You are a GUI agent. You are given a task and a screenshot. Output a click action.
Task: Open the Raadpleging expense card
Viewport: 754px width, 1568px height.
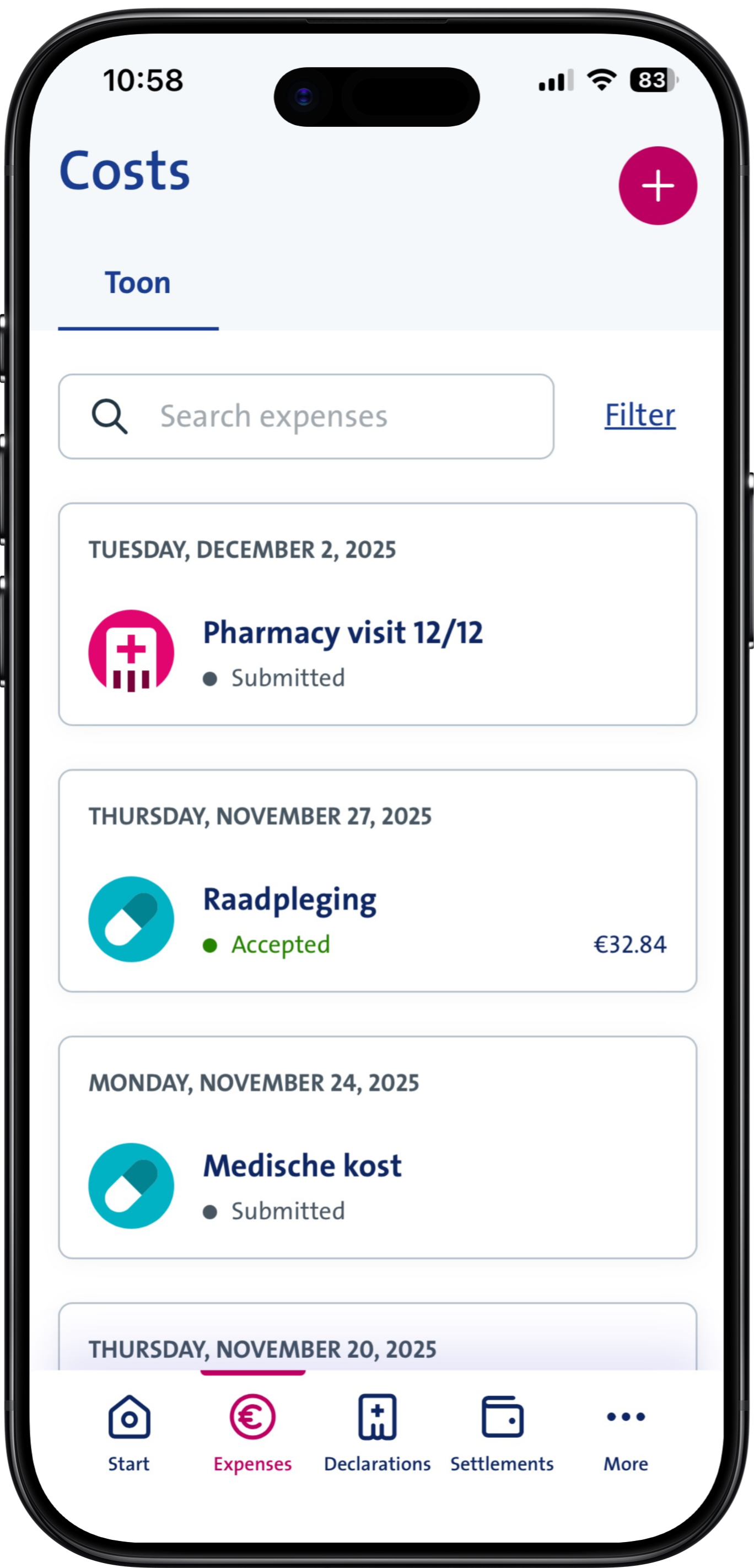tap(377, 880)
